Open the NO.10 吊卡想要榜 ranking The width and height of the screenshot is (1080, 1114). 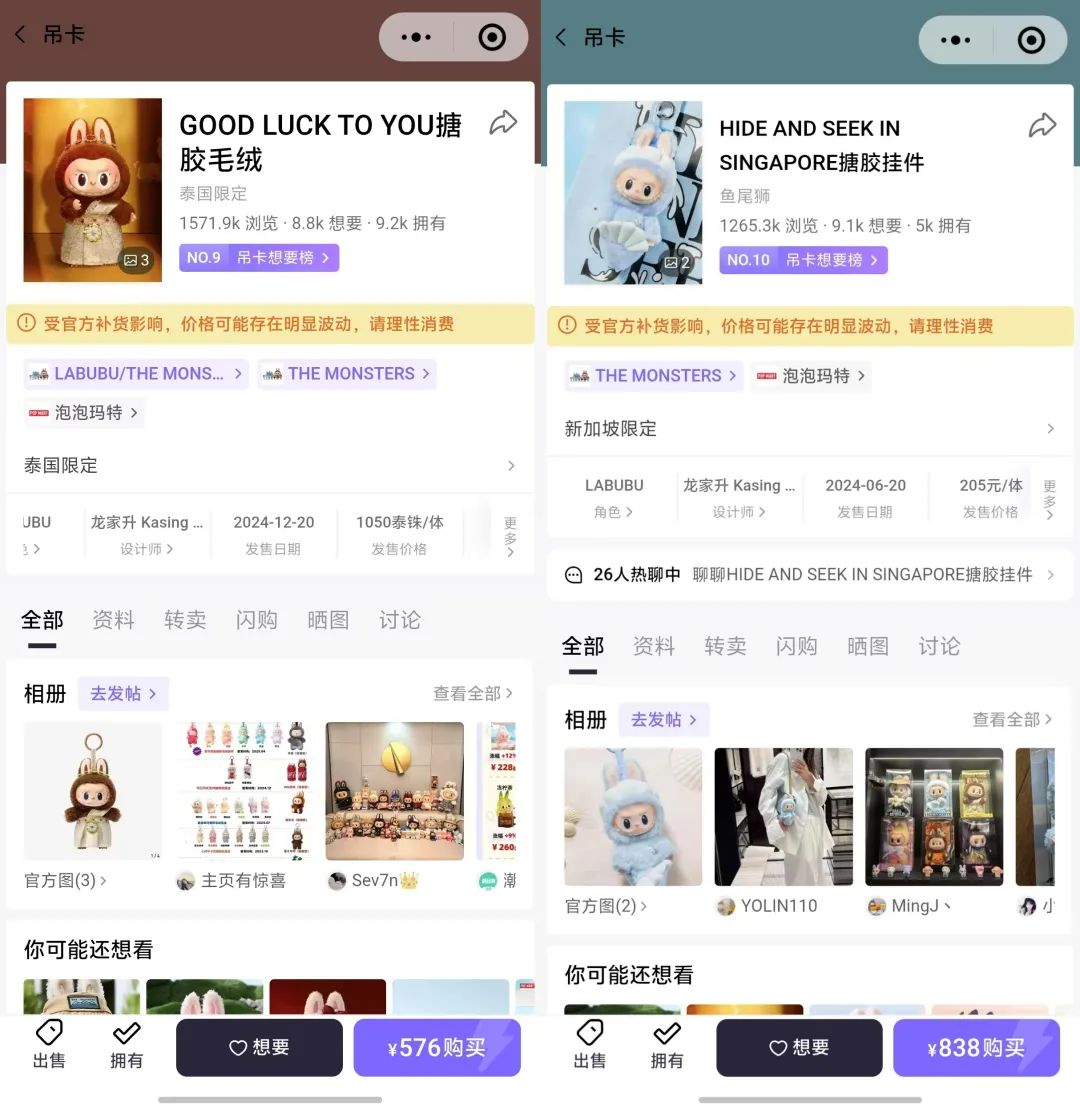tap(803, 260)
